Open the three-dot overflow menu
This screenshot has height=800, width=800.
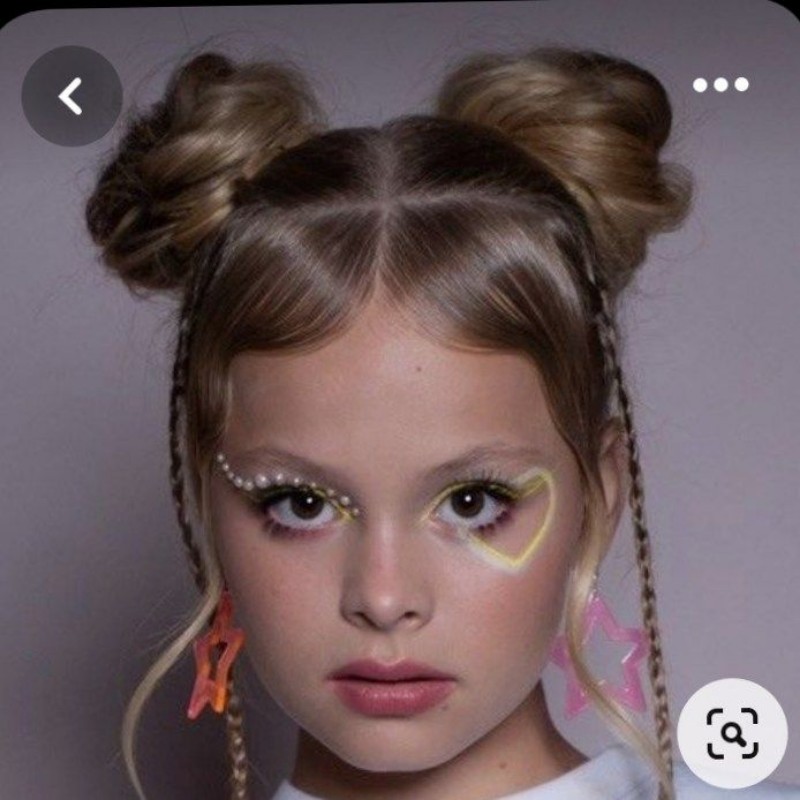(x=721, y=85)
